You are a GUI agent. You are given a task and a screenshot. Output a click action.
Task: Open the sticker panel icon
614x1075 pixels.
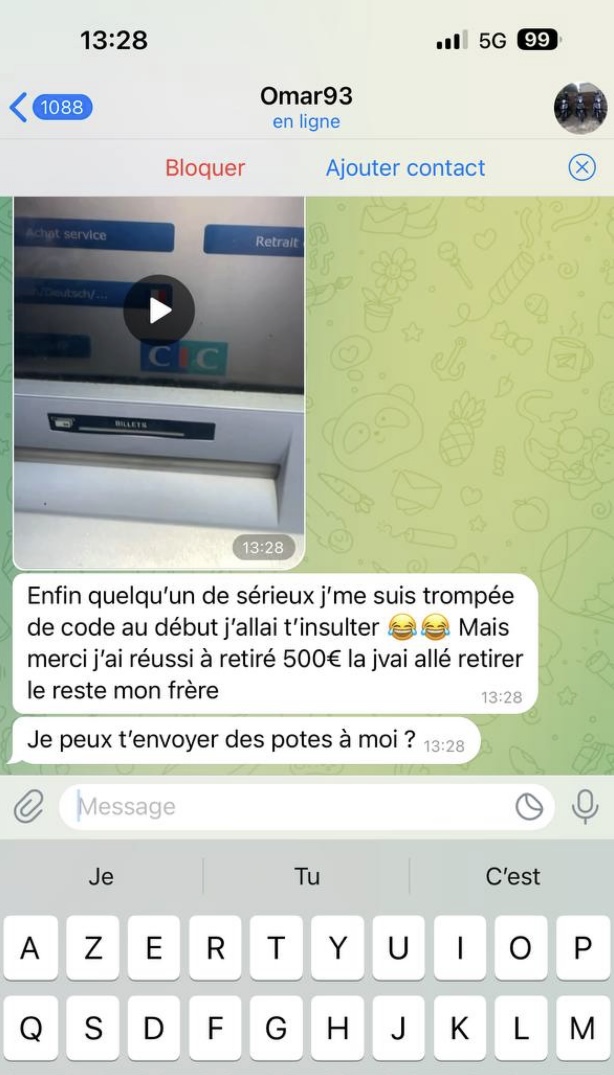click(529, 806)
